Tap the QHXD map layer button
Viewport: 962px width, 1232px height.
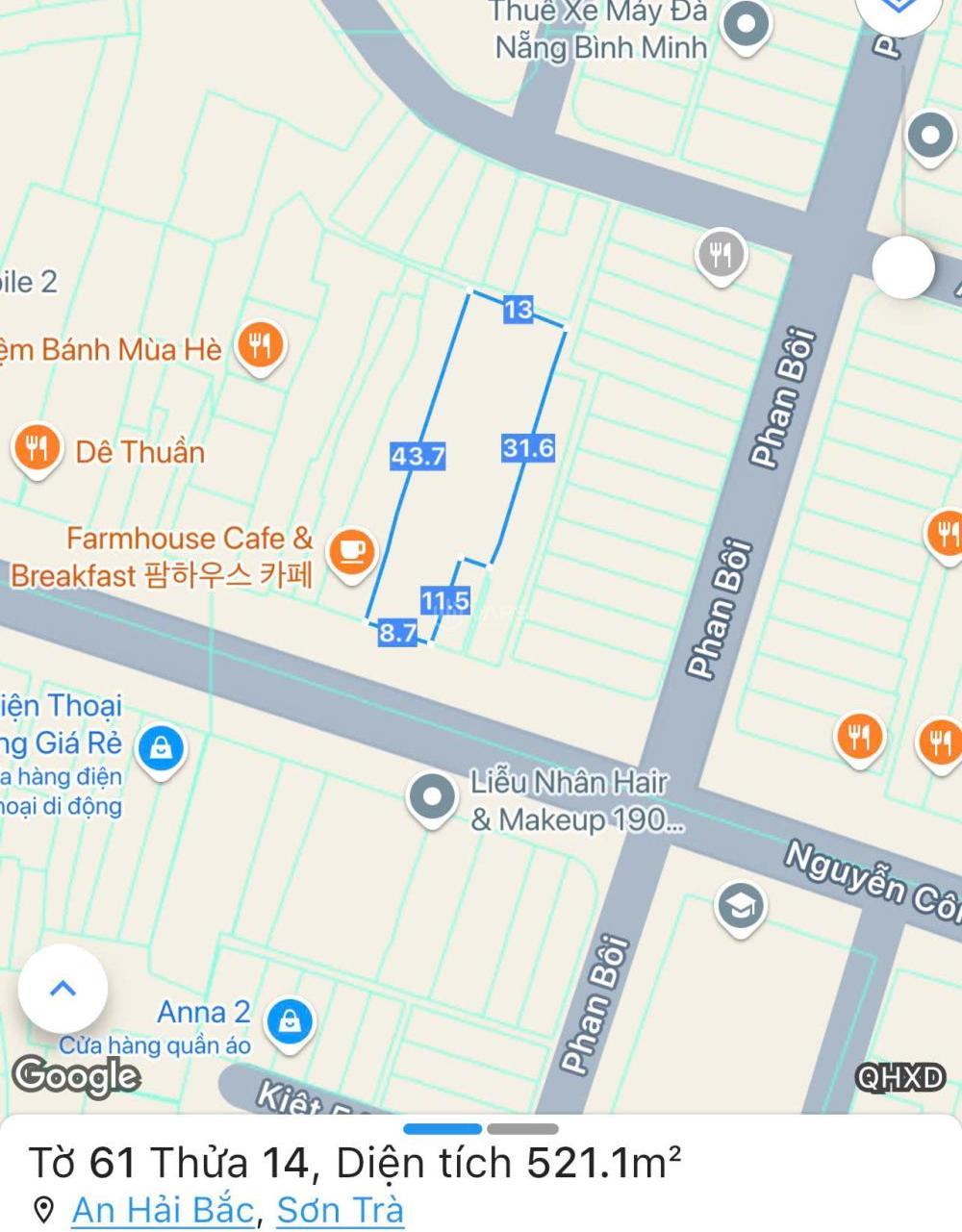(900, 1078)
